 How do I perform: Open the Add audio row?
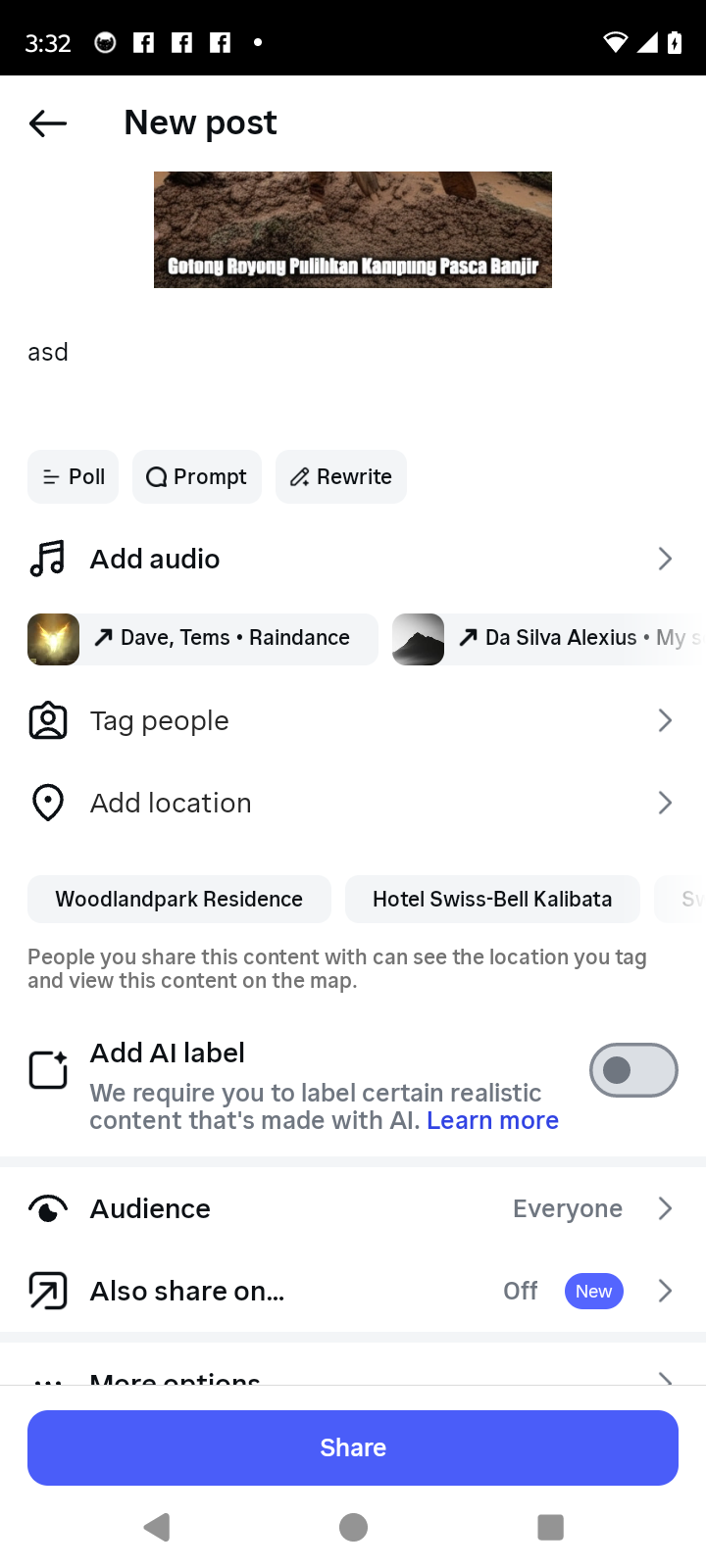(353, 559)
